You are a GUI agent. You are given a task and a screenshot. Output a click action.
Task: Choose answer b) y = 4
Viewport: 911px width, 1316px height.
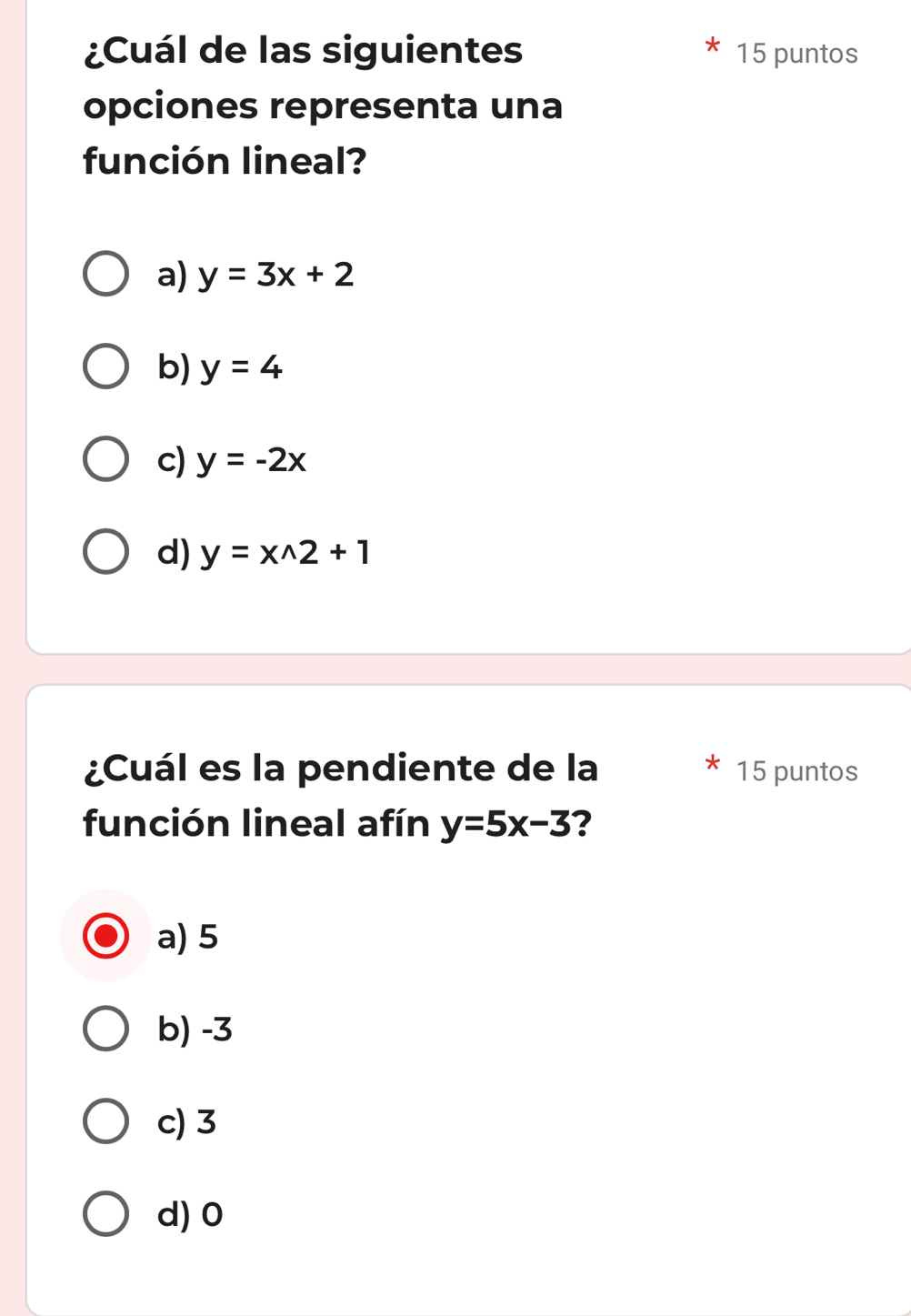coord(106,367)
